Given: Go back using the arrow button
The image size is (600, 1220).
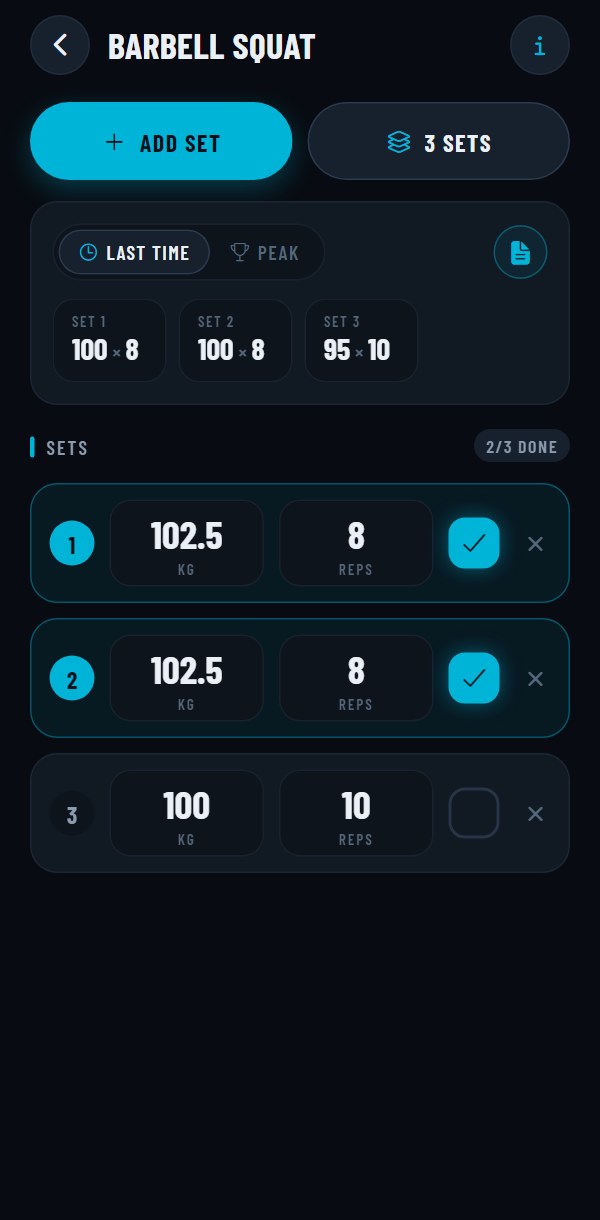Looking at the screenshot, I should tap(60, 45).
